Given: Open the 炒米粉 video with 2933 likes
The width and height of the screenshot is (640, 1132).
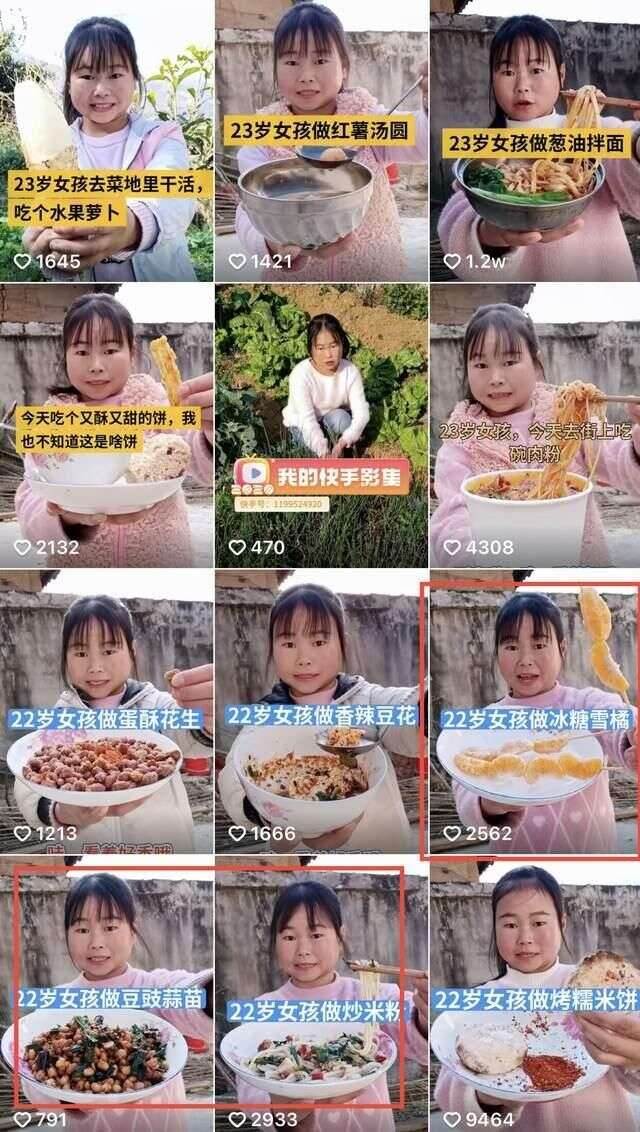Looking at the screenshot, I should click(320, 995).
